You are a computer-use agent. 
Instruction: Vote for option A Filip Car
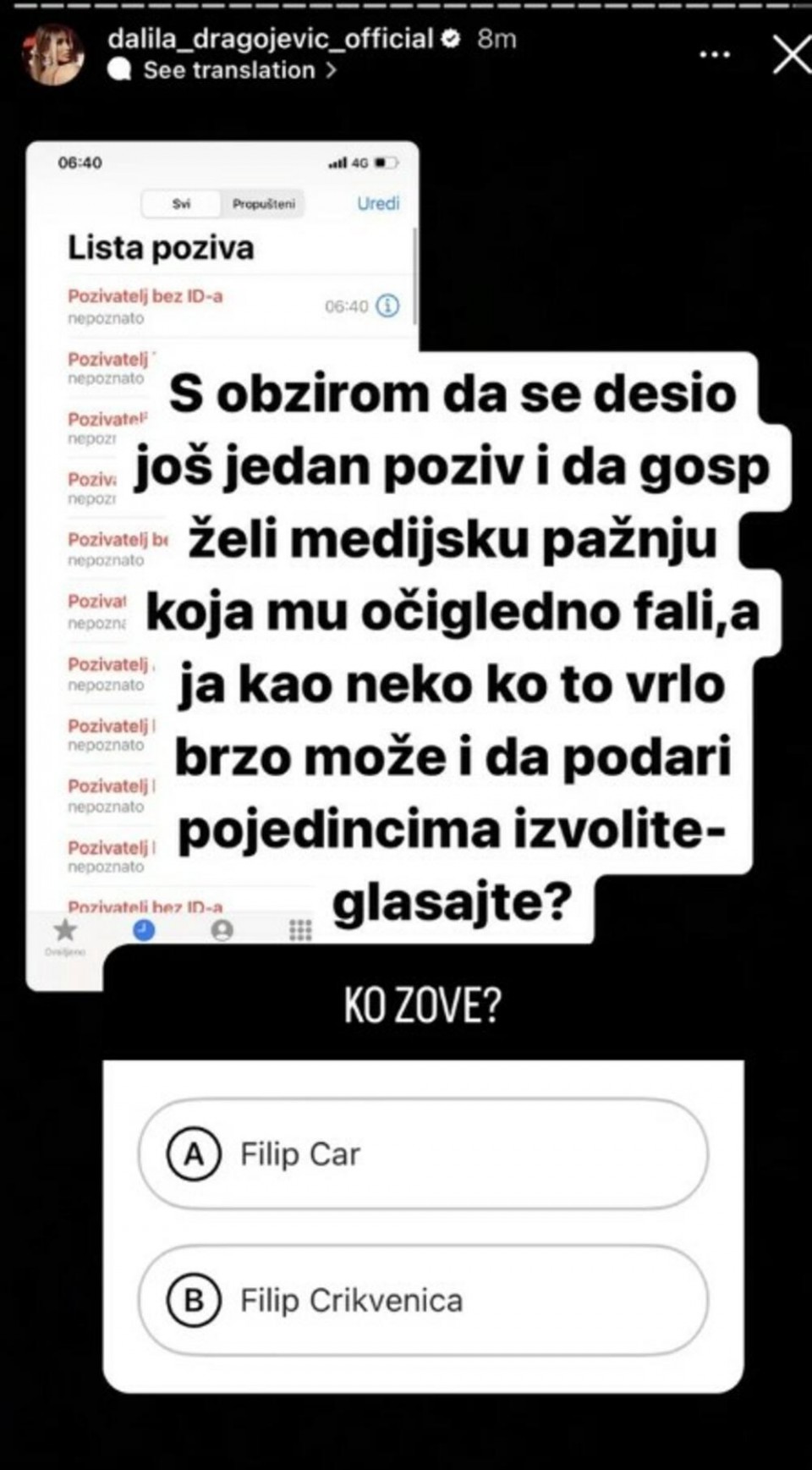[x=423, y=1153]
